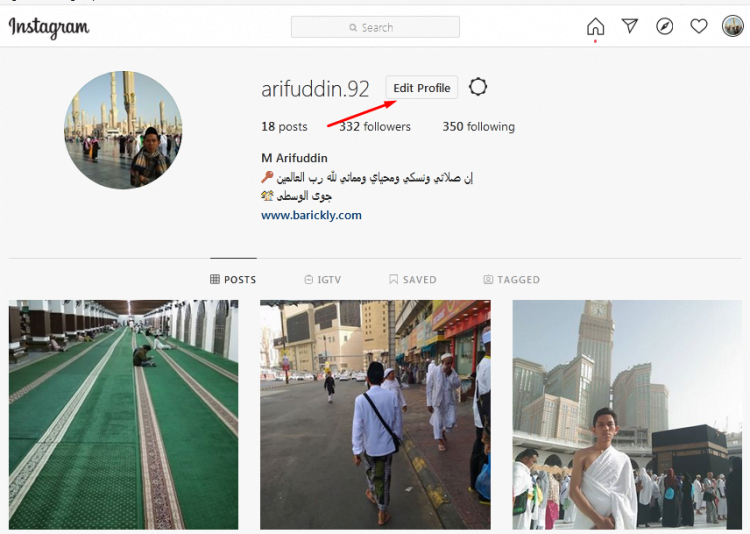View the 332 followers list

coord(374,127)
